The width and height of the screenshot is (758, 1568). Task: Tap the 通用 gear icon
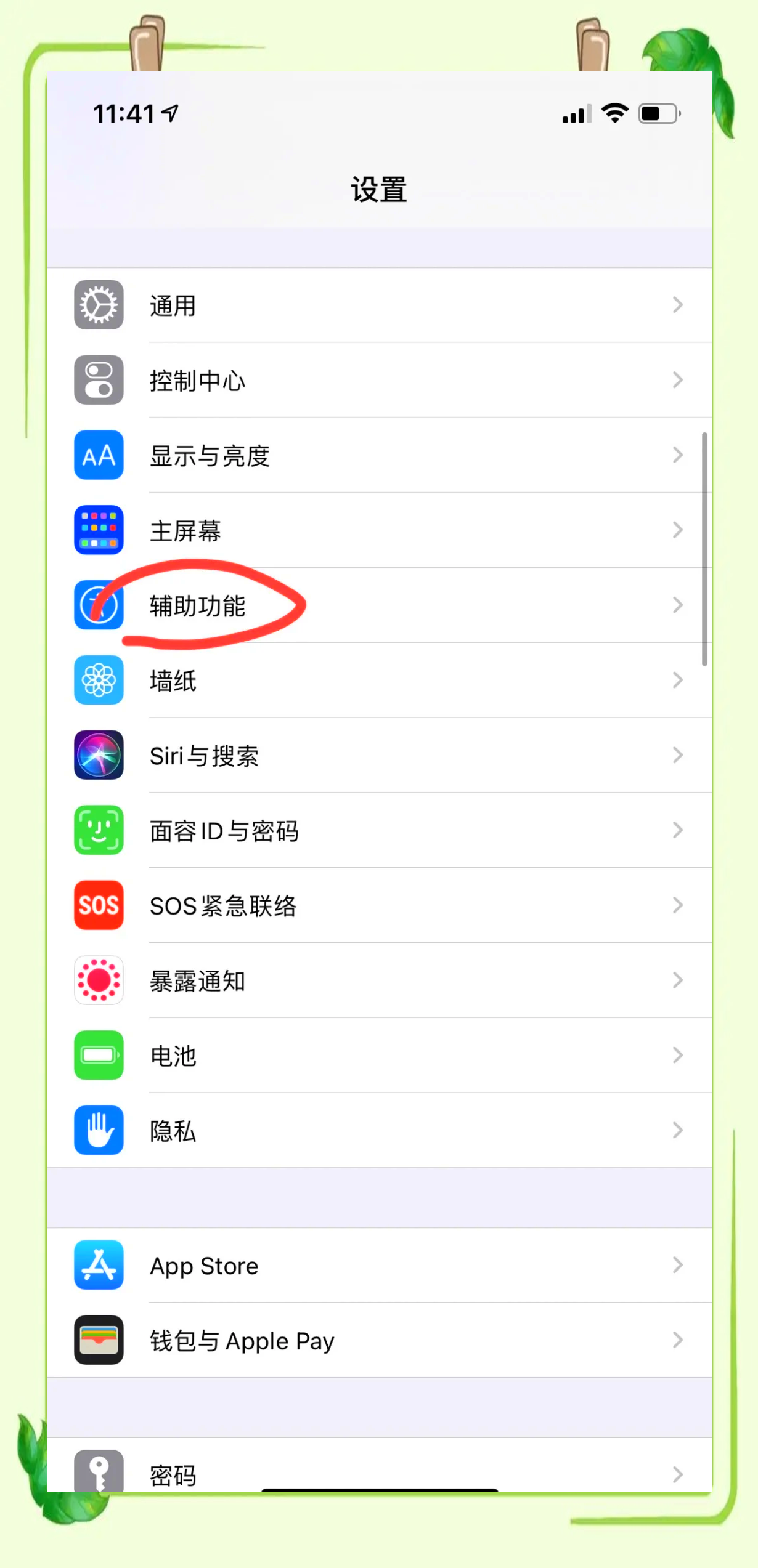99,306
